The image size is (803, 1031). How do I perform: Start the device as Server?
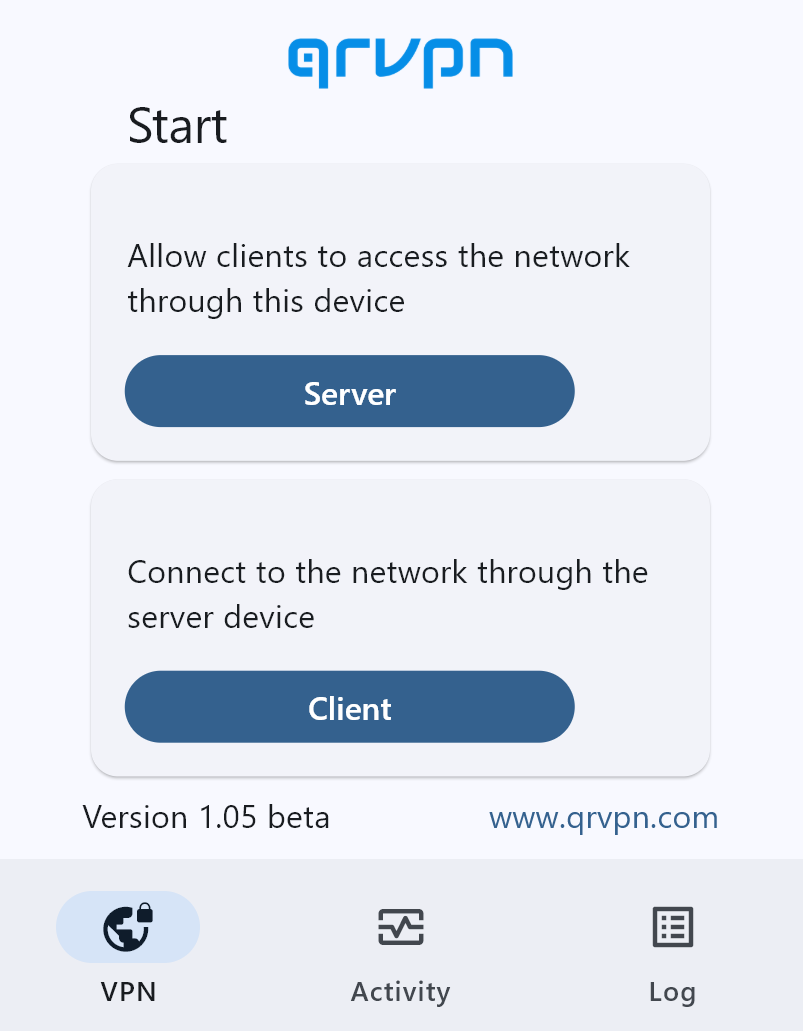[349, 392]
